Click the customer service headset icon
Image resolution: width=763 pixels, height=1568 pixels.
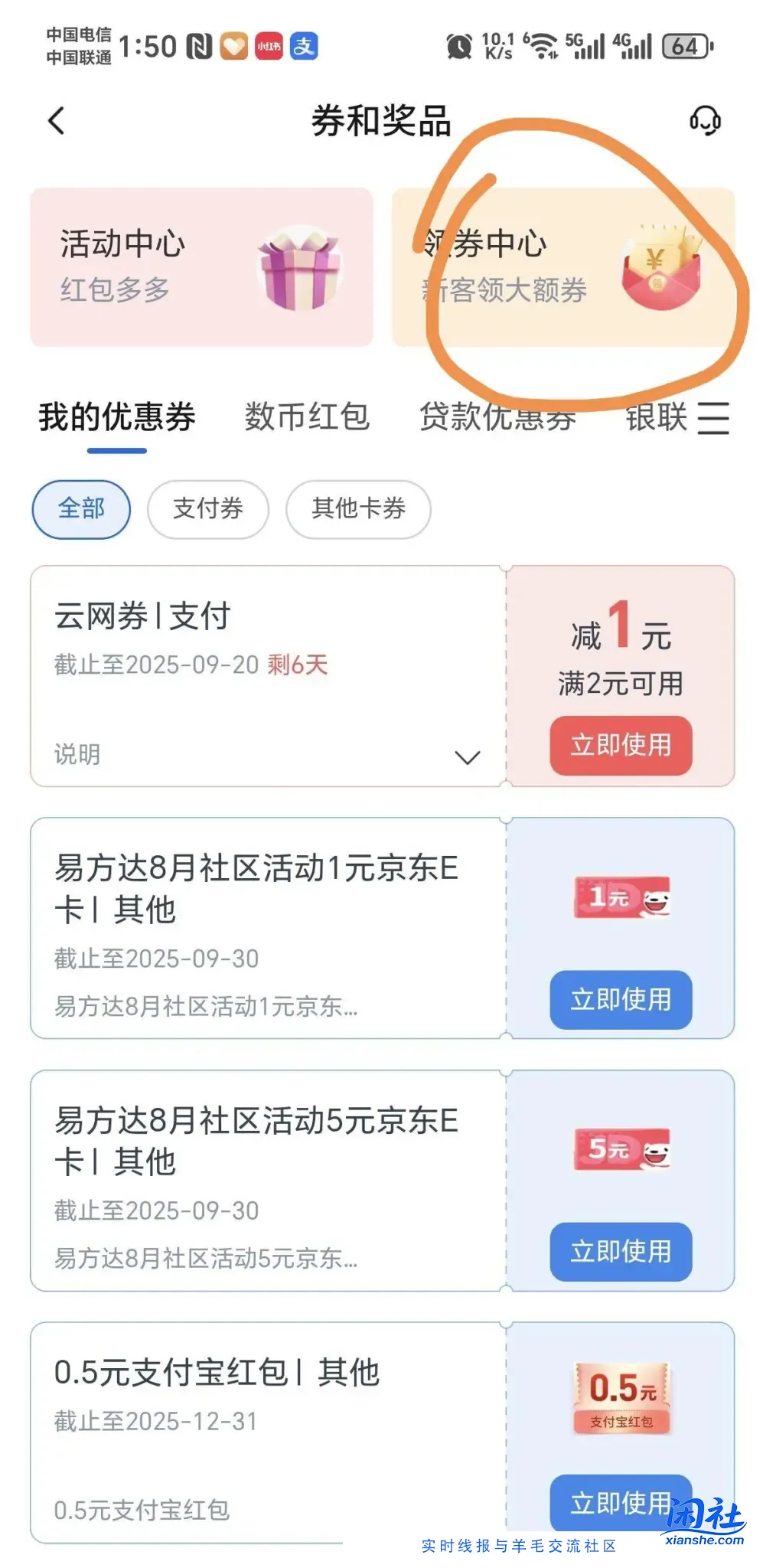(707, 119)
